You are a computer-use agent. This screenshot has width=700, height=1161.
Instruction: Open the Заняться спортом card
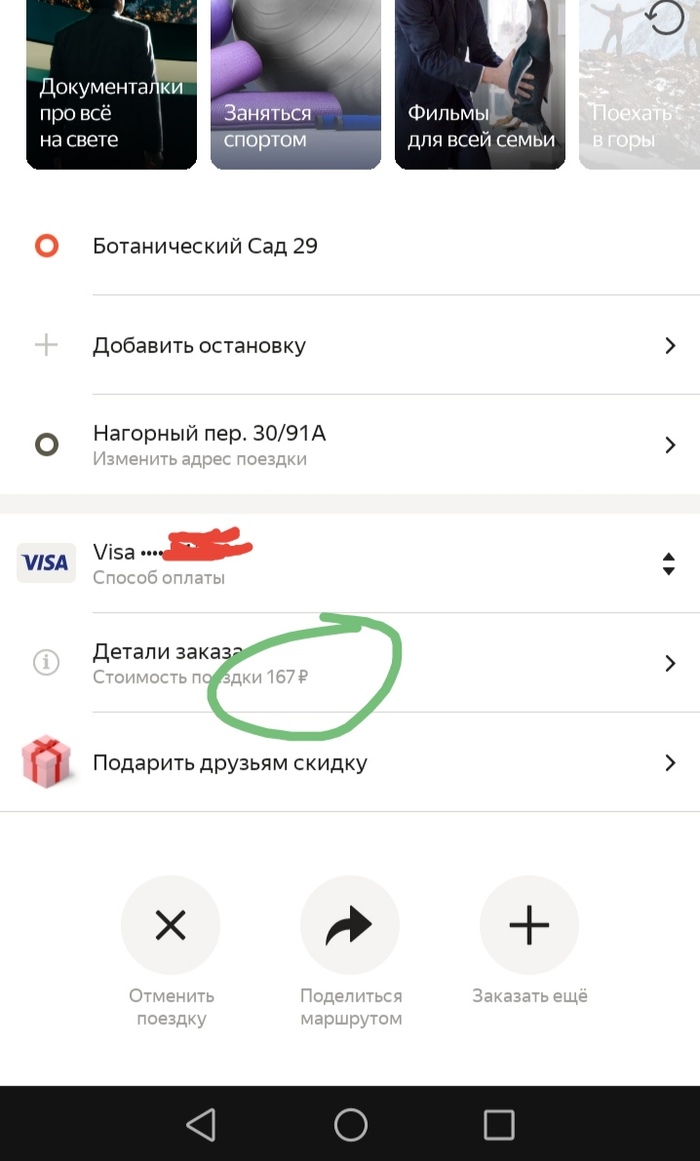coord(295,85)
